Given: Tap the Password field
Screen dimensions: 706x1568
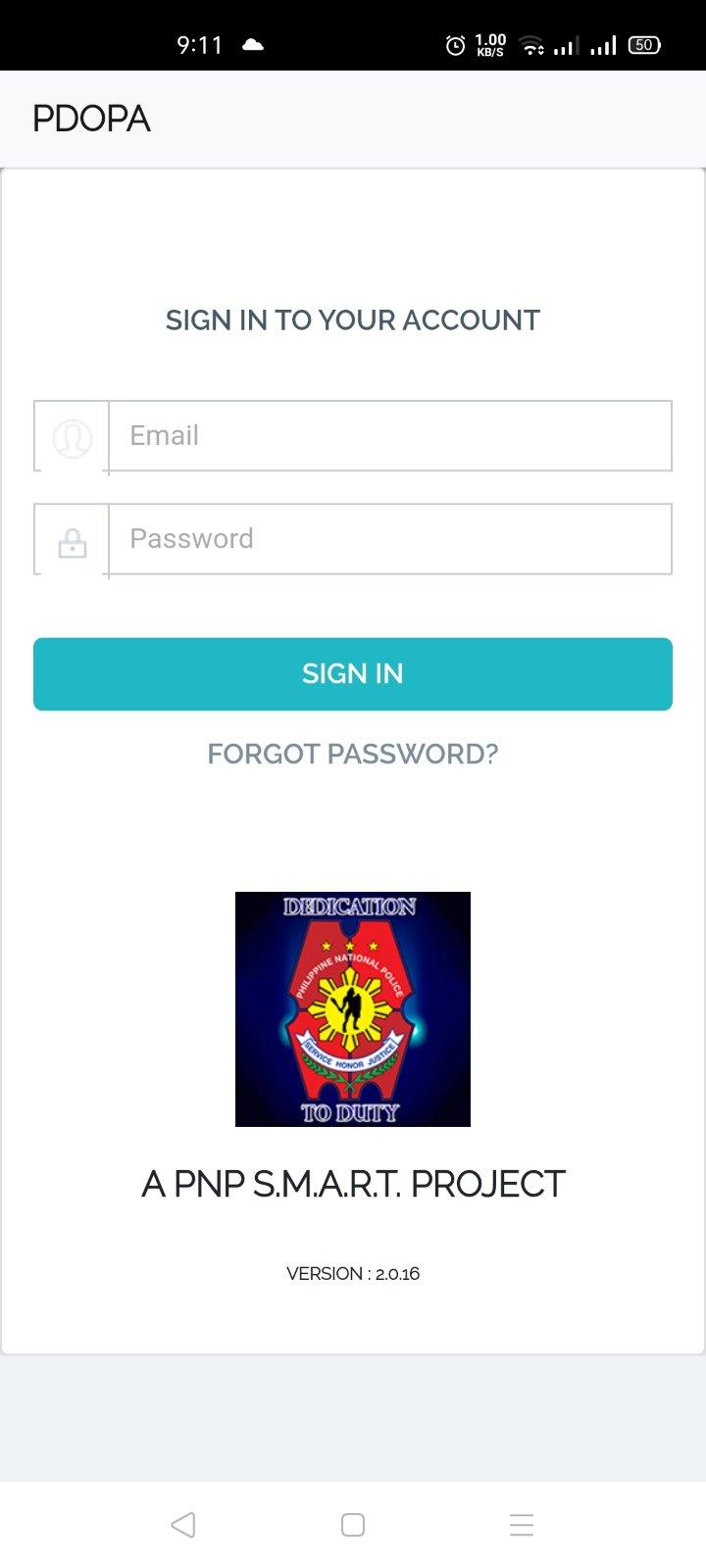Looking at the screenshot, I should point(389,539).
